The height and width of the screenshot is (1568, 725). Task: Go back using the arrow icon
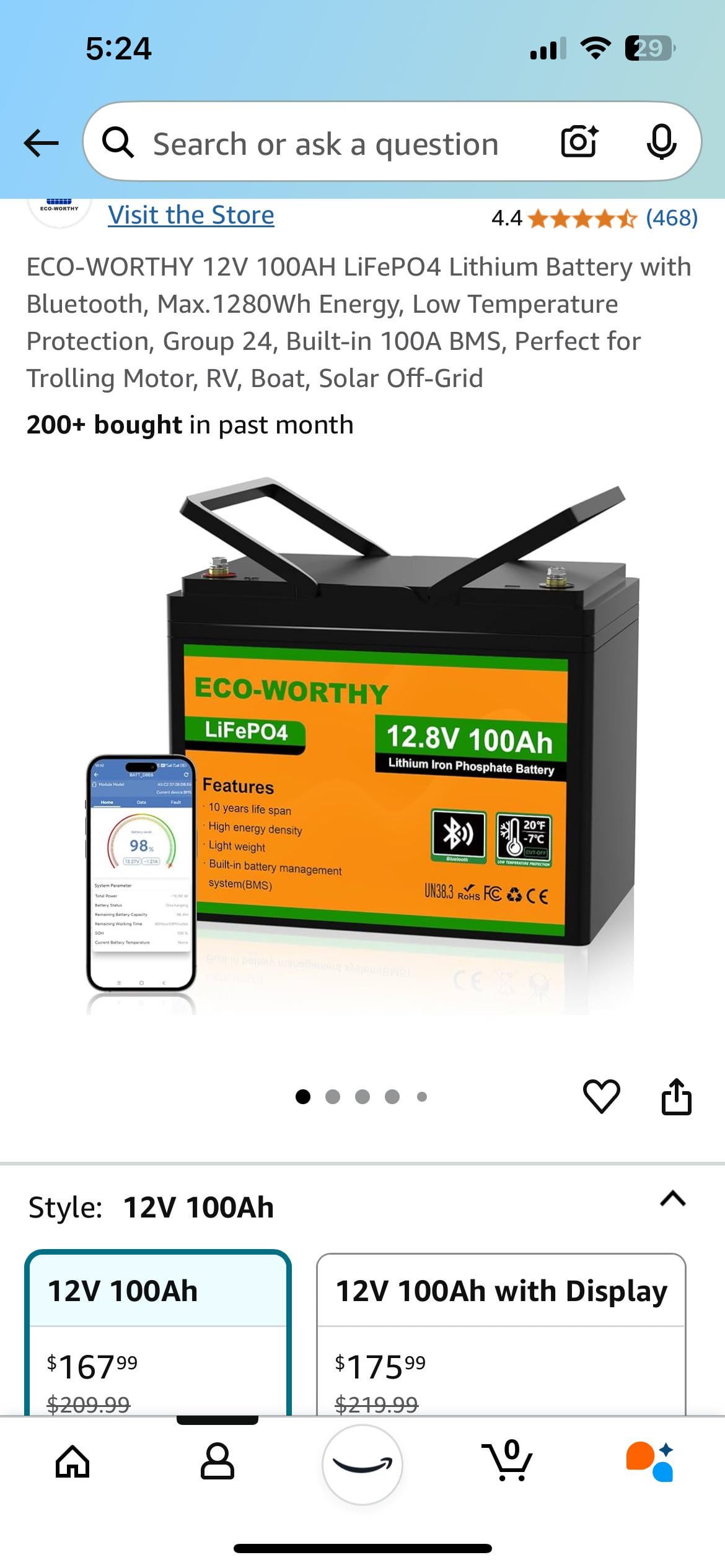pos(42,144)
